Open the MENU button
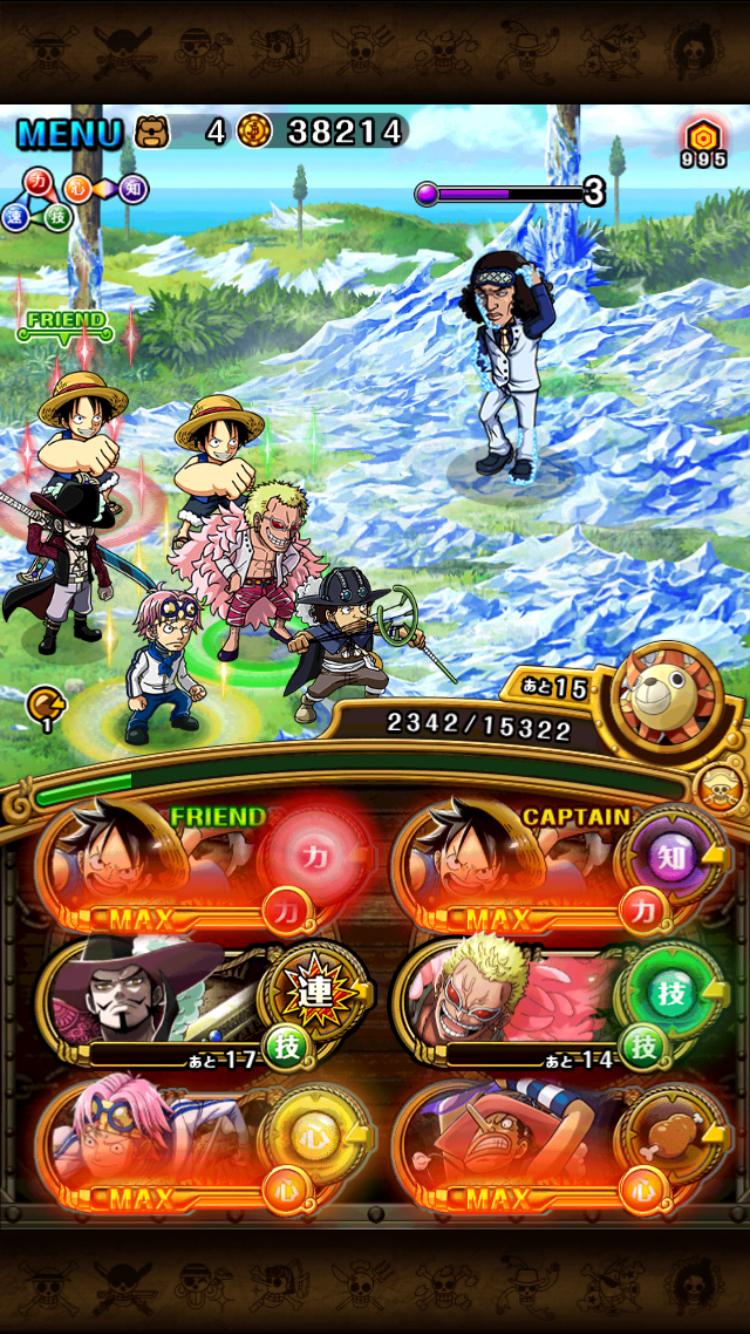The height and width of the screenshot is (1334, 750). (x=69, y=132)
